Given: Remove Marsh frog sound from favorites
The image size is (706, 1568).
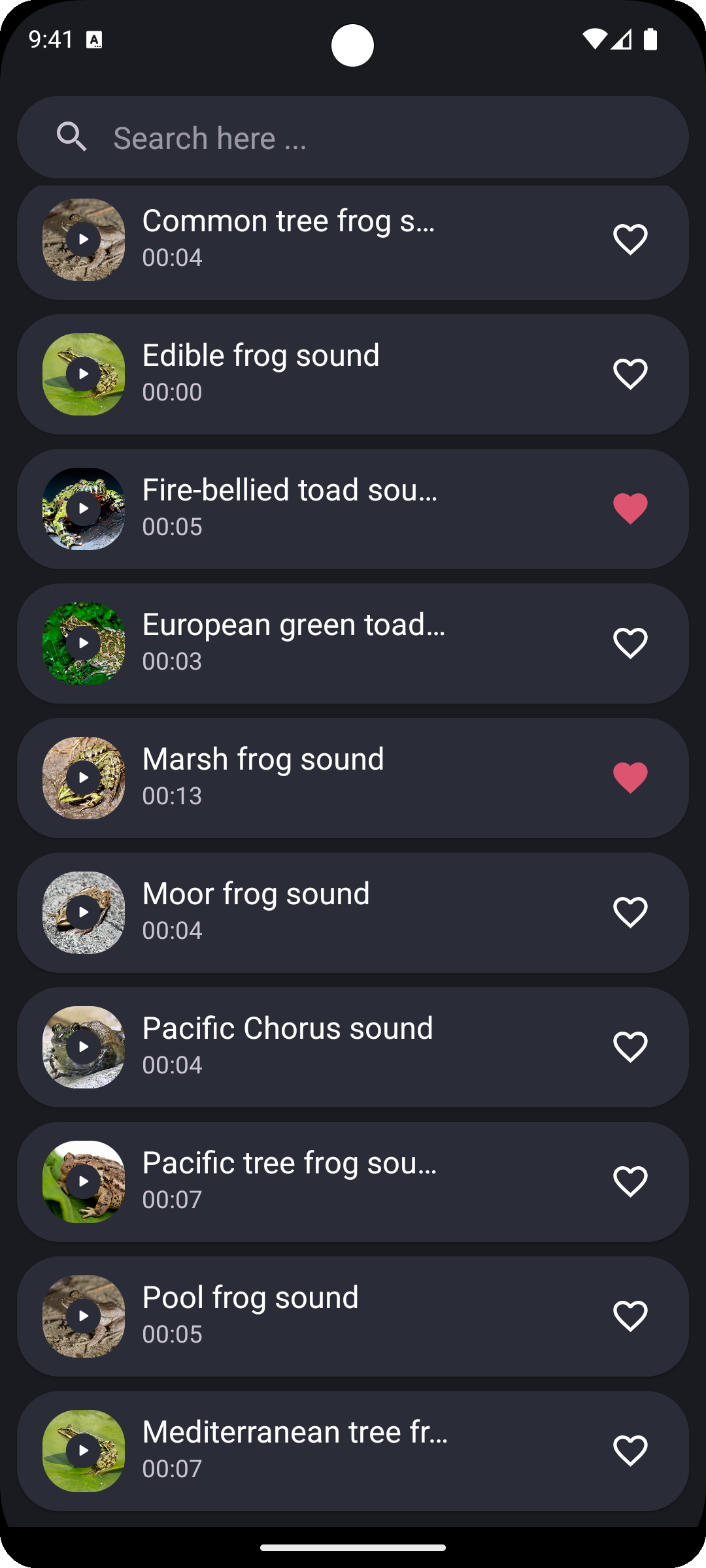Looking at the screenshot, I should (x=630, y=778).
